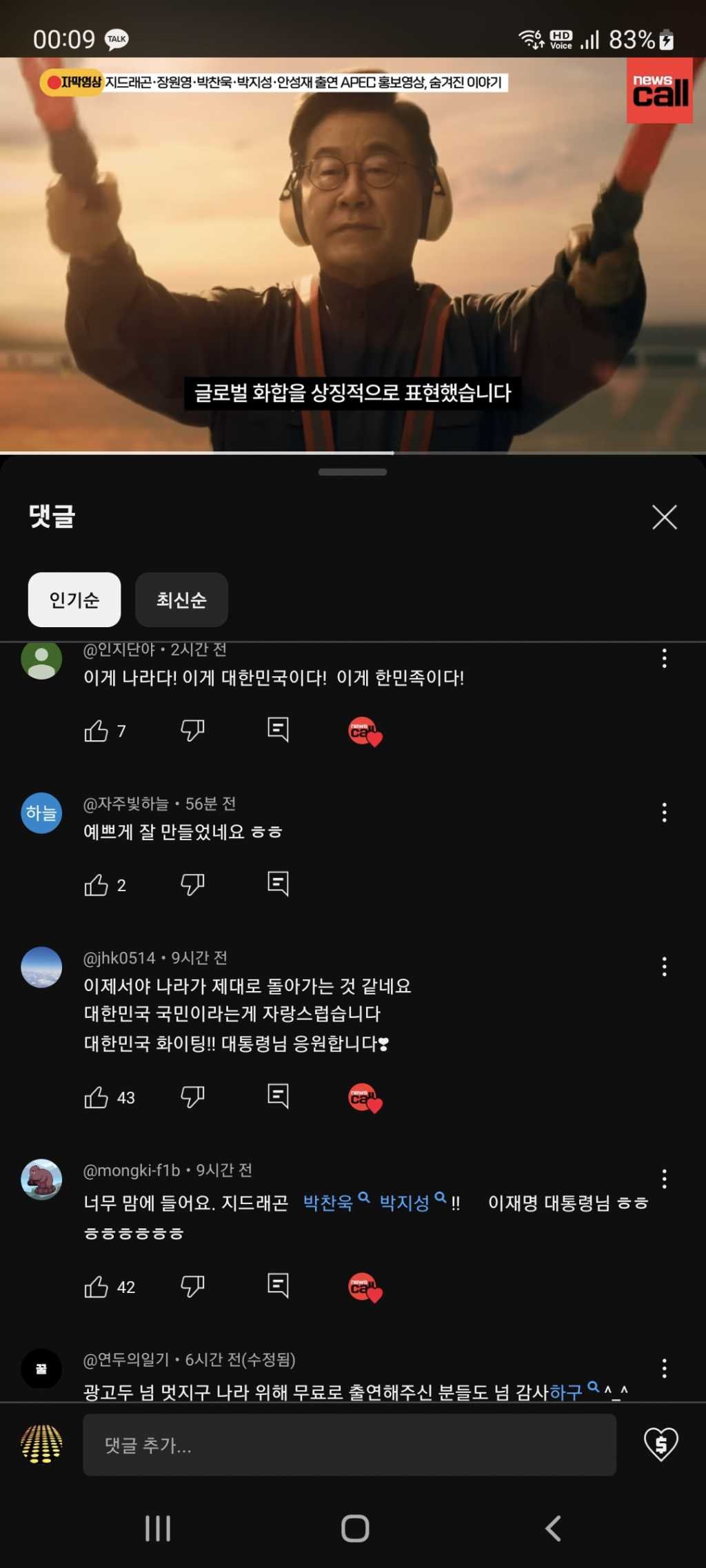Open more options for @연두의일기's comment
This screenshot has width=706, height=1568.
pos(664,1368)
